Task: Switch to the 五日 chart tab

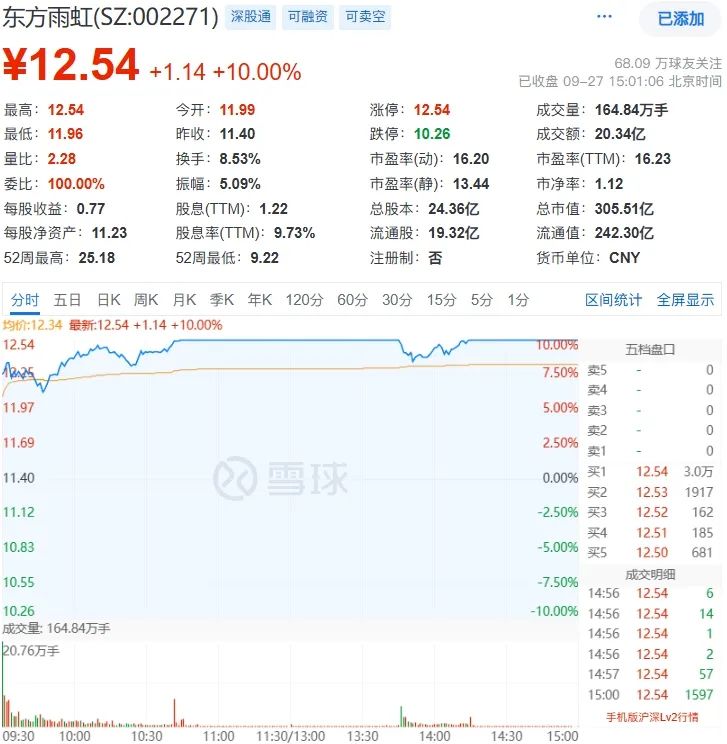Action: click(x=68, y=300)
